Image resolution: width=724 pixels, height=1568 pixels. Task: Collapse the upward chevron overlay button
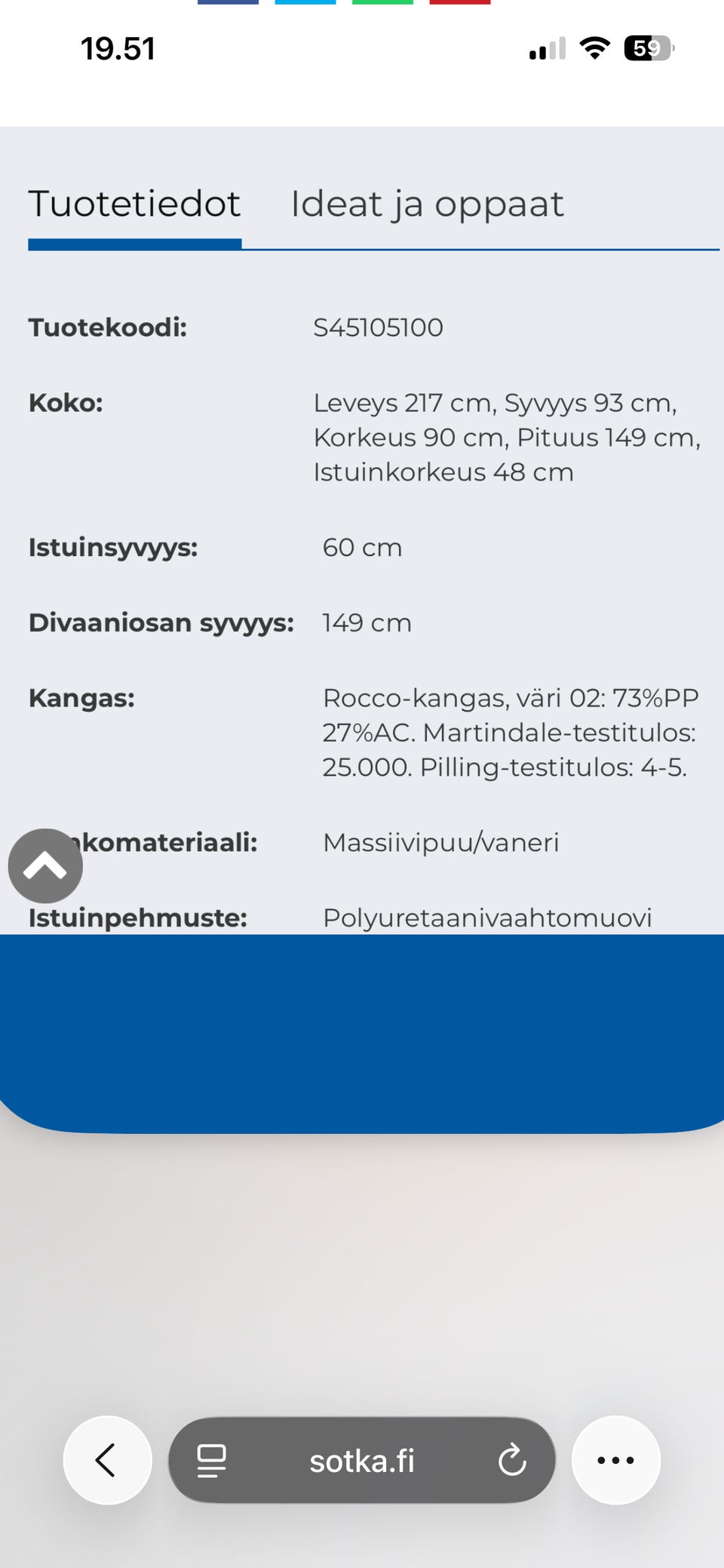coord(45,865)
